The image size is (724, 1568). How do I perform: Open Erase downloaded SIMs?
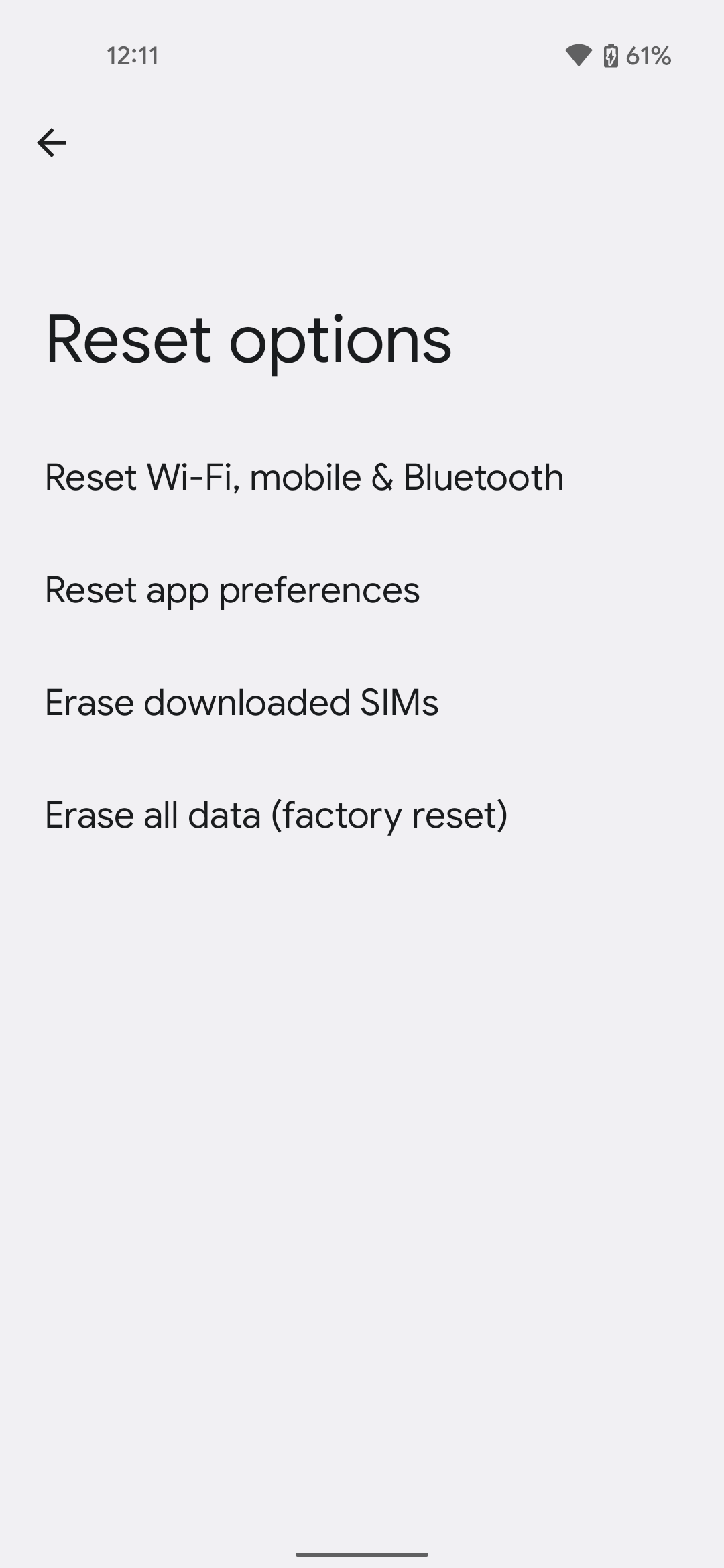pyautogui.click(x=241, y=703)
